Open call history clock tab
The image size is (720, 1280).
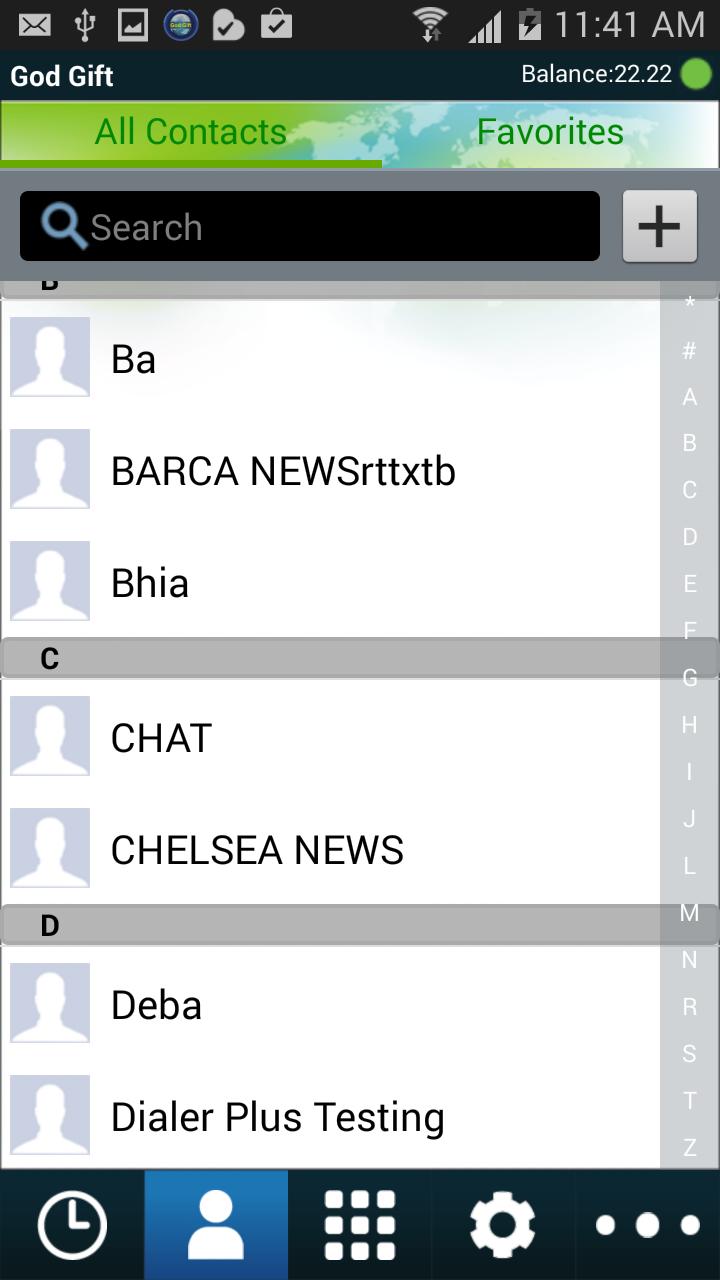coord(72,1225)
